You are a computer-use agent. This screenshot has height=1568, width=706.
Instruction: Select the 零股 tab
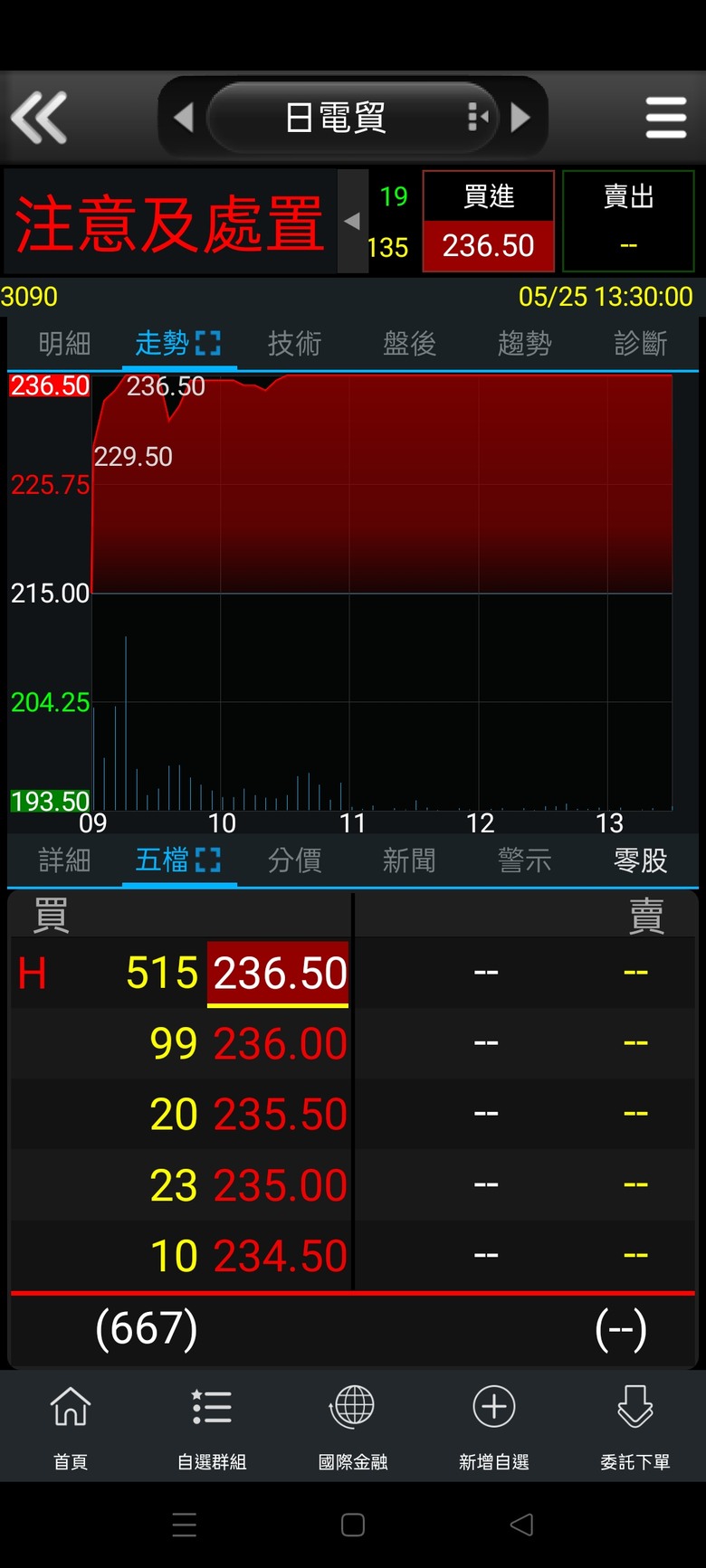point(640,860)
